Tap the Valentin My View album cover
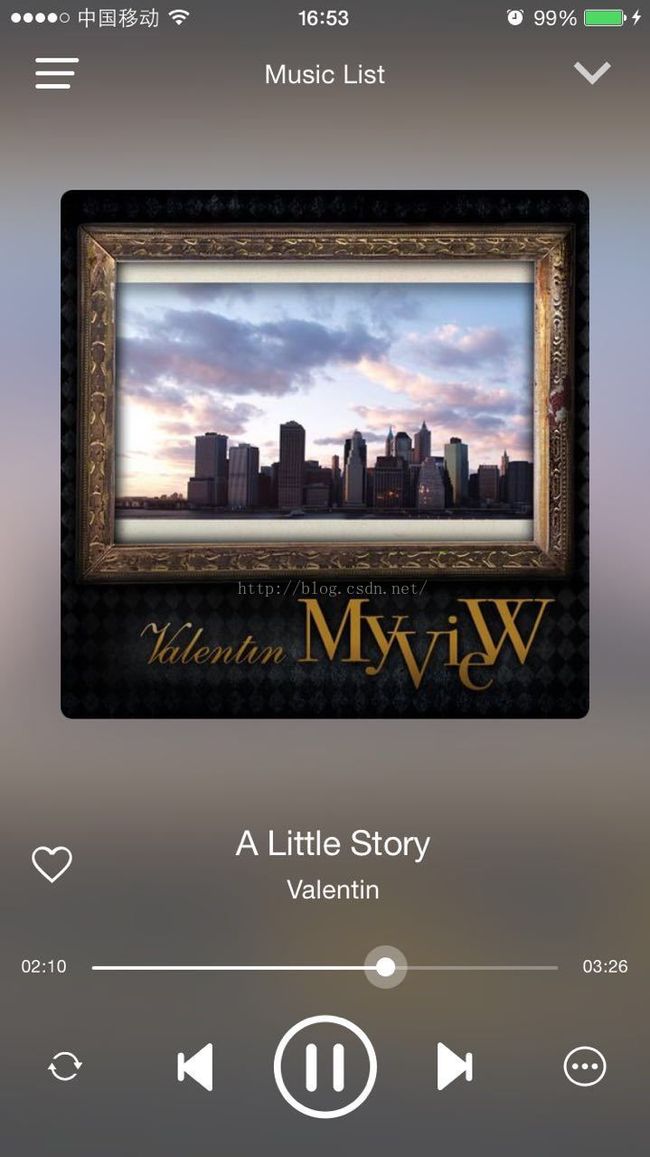 [325, 454]
